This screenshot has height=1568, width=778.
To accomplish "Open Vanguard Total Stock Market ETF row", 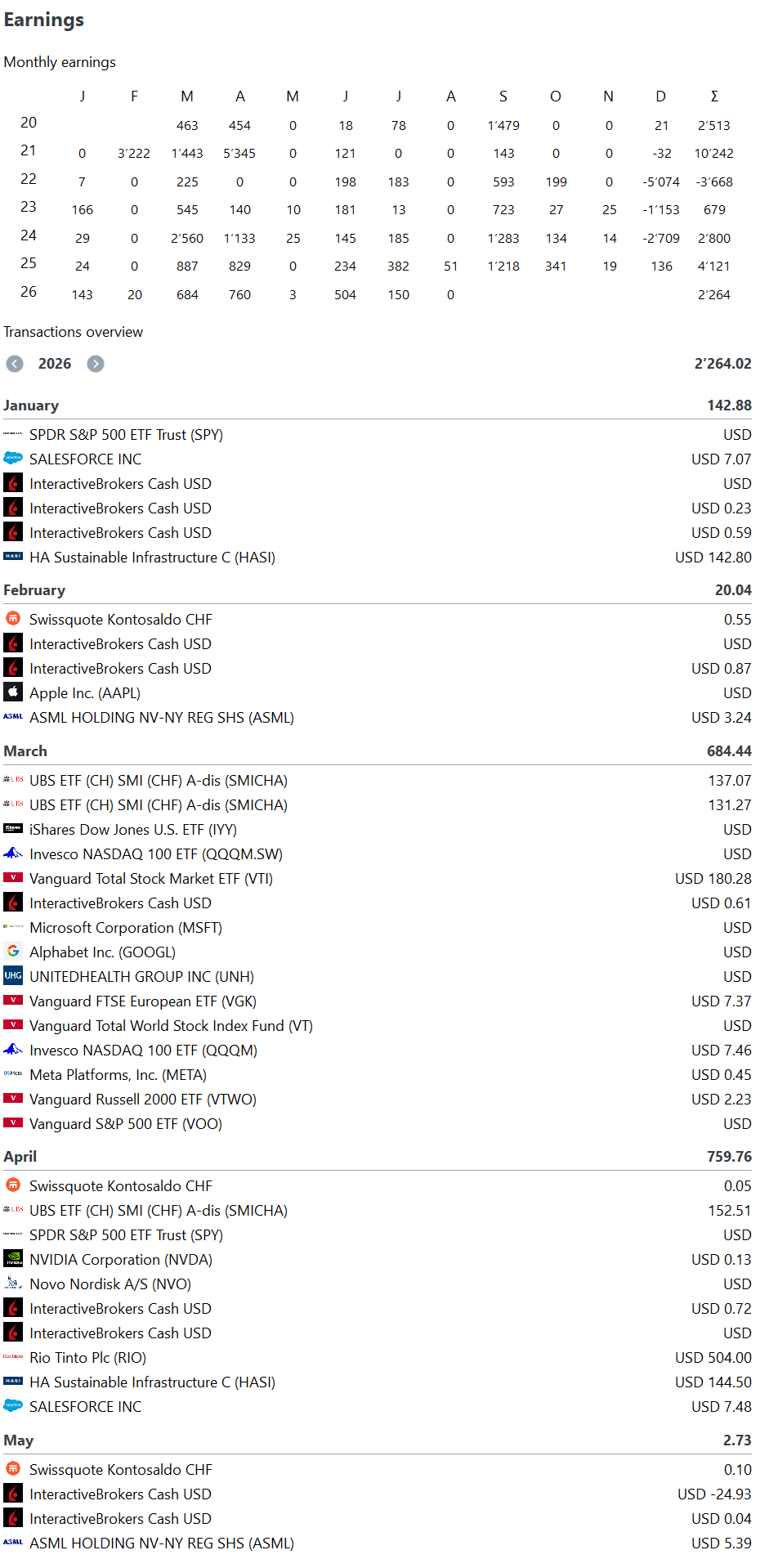I will tap(378, 879).
